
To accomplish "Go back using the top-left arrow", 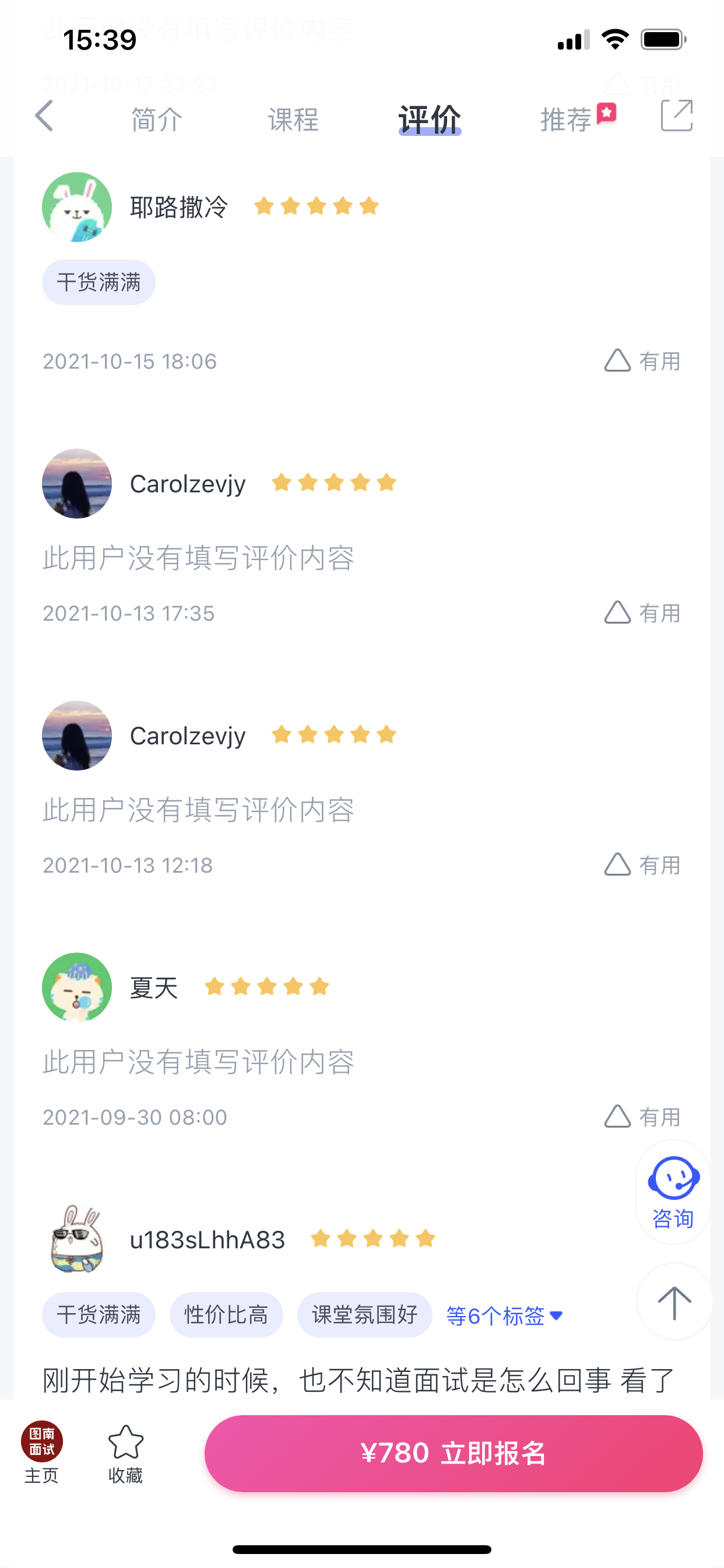I will [44, 116].
